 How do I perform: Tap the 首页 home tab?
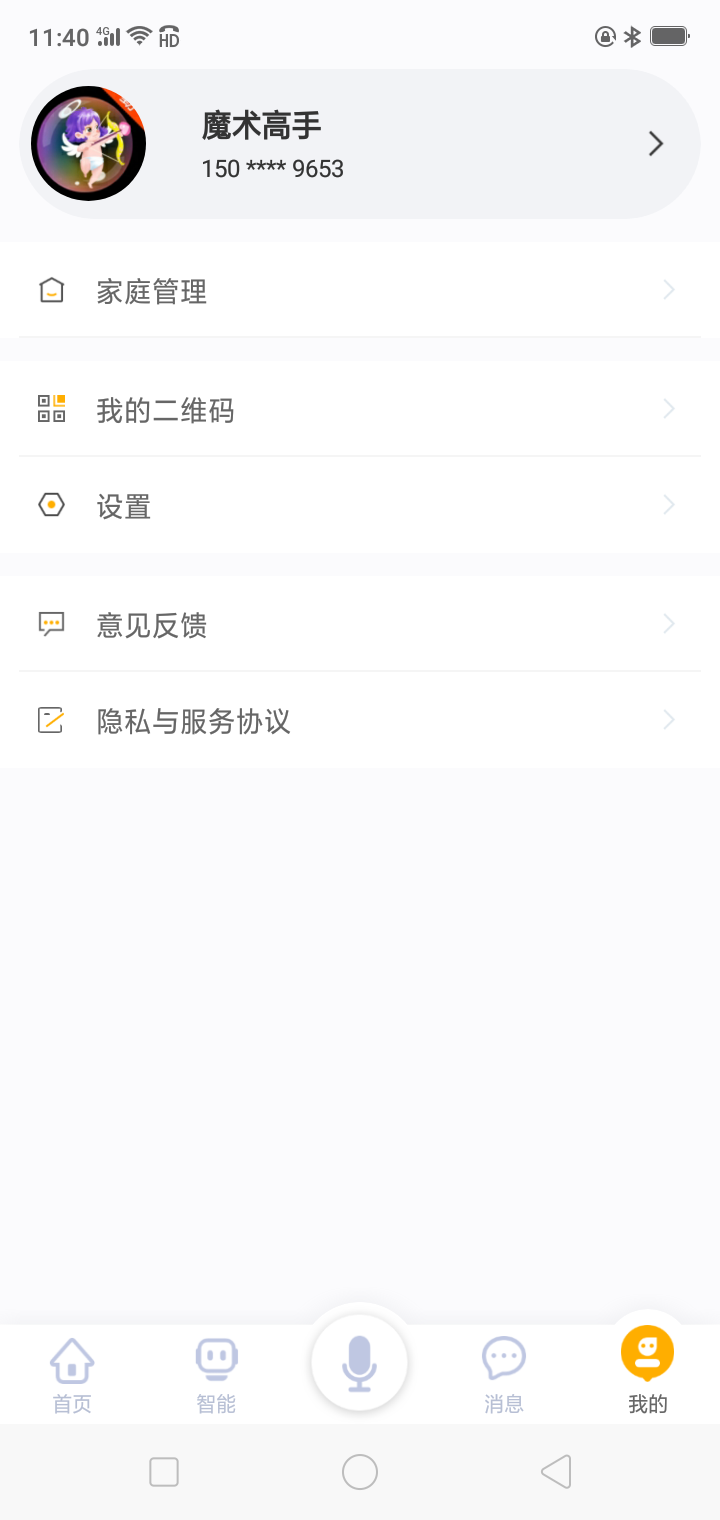[x=71, y=1373]
